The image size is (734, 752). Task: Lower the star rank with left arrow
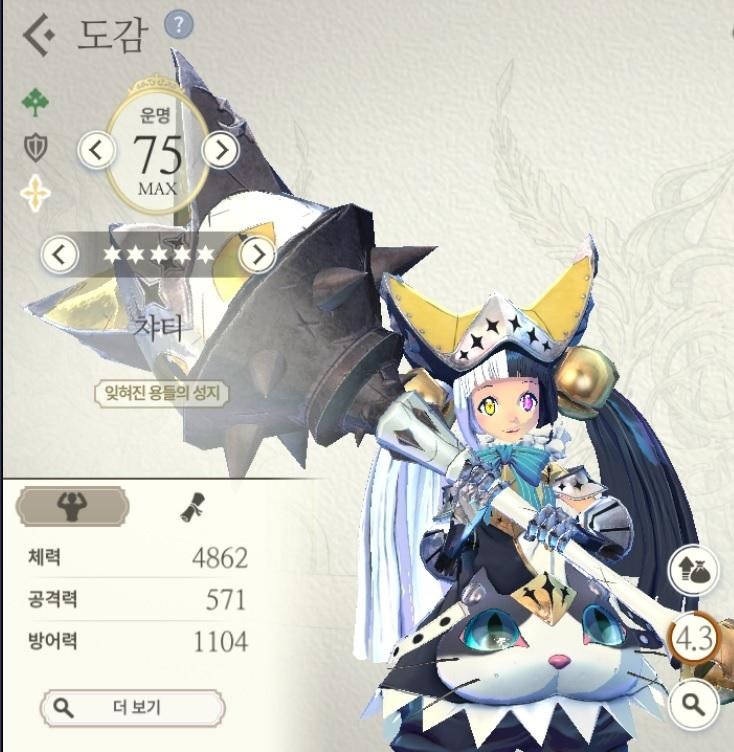[x=58, y=255]
